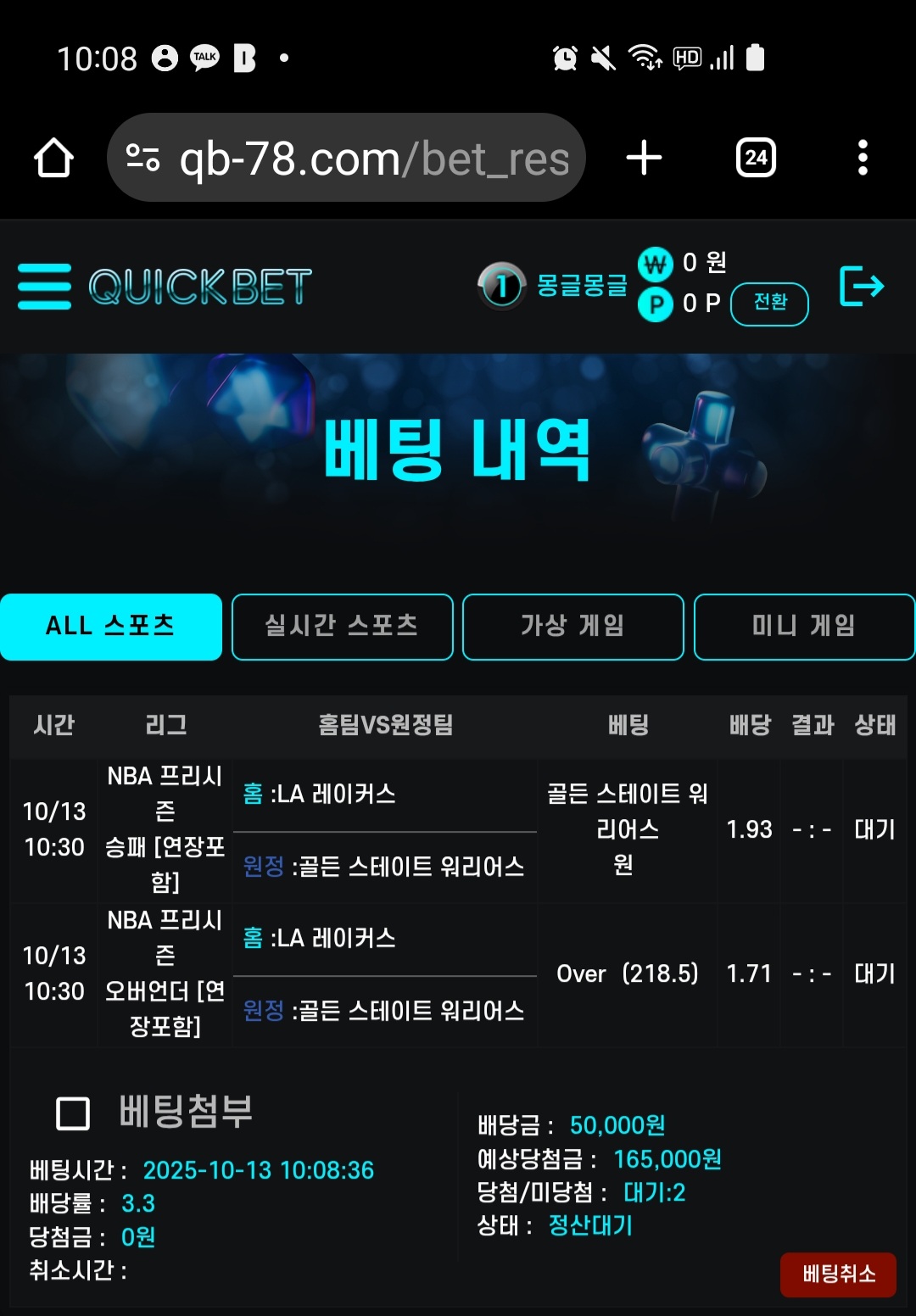The image size is (916, 1316).
Task: Check the 베팅첨부 checkbox
Action: [x=73, y=1113]
